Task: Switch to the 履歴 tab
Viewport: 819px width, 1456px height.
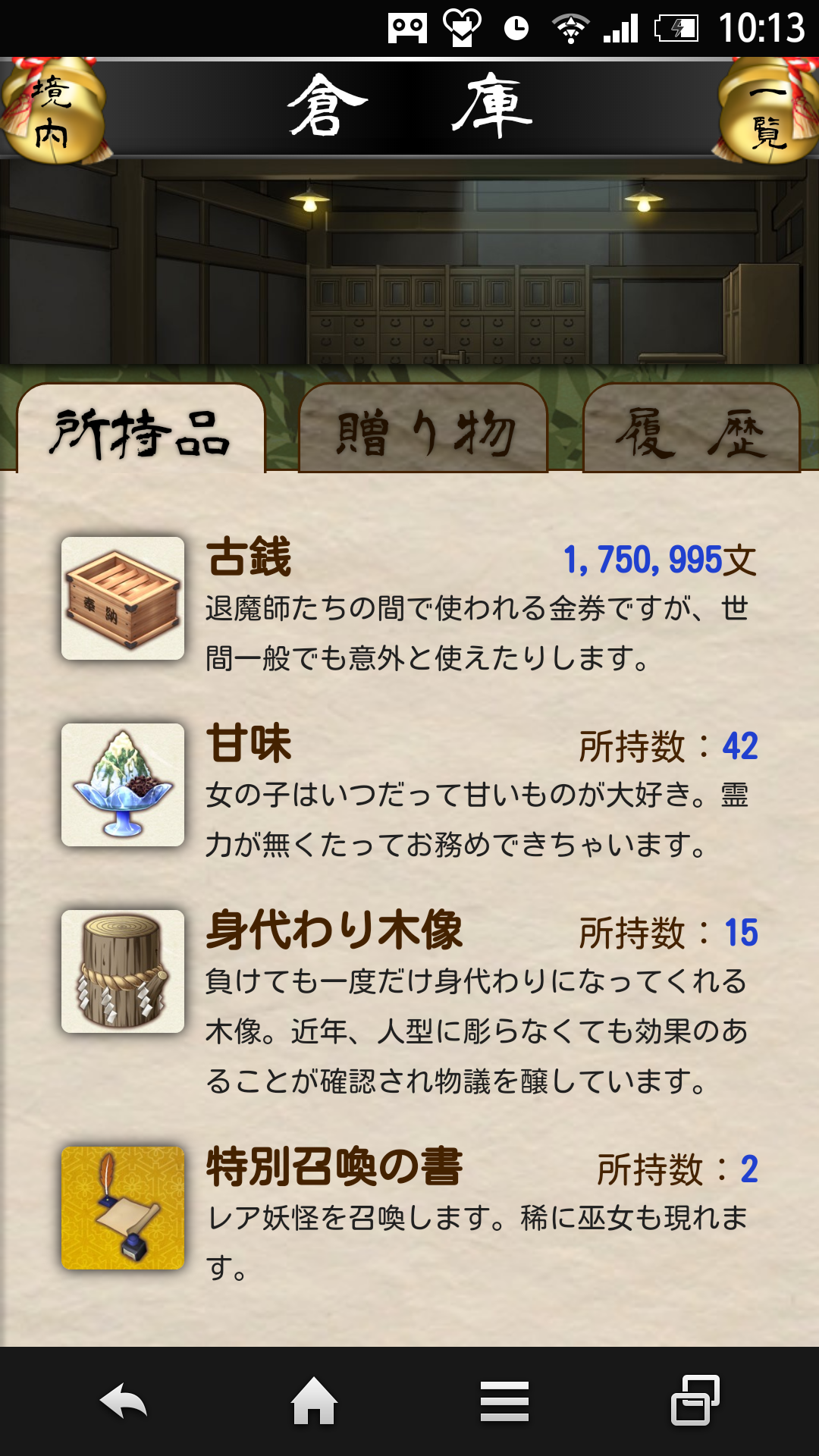Action: [x=691, y=430]
